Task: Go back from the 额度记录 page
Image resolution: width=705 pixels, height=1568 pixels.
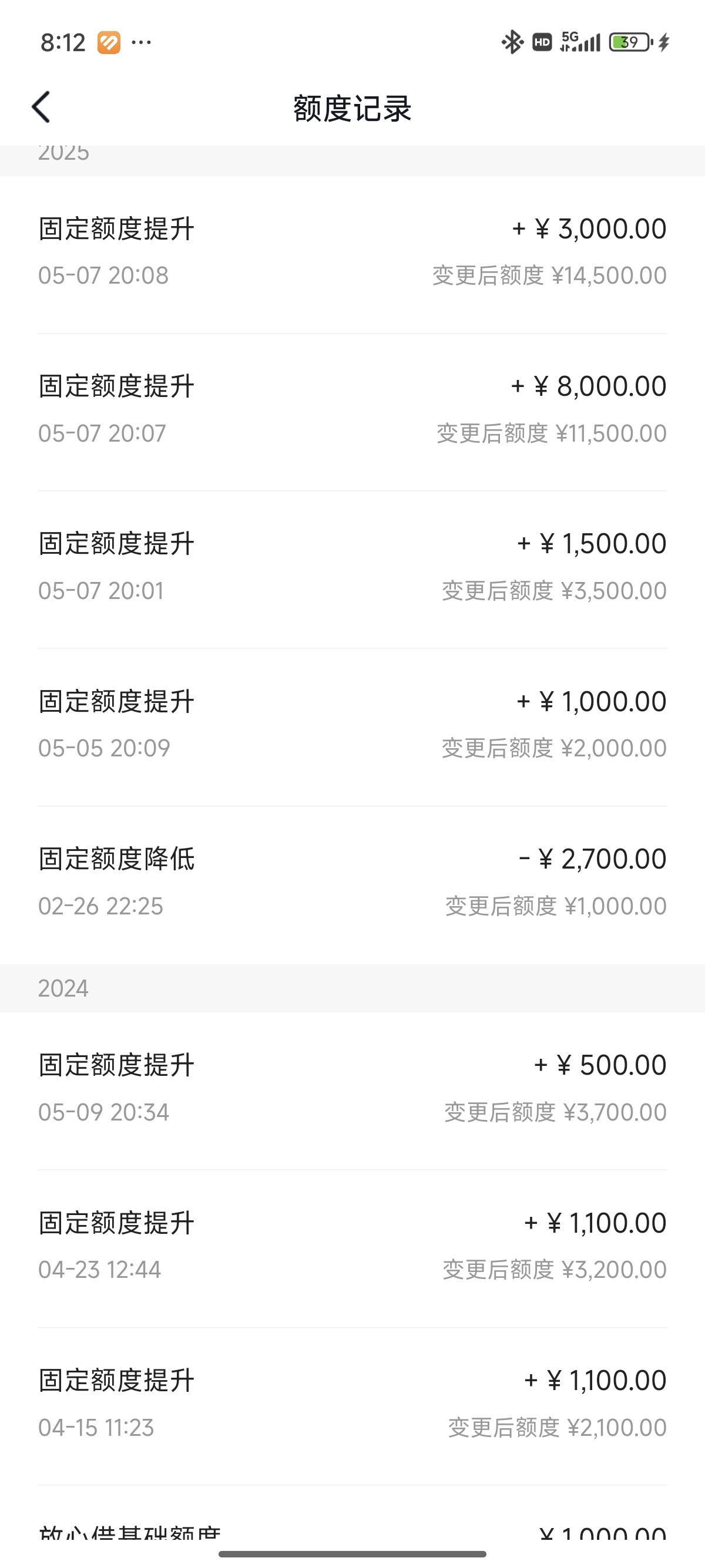Action: click(41, 107)
